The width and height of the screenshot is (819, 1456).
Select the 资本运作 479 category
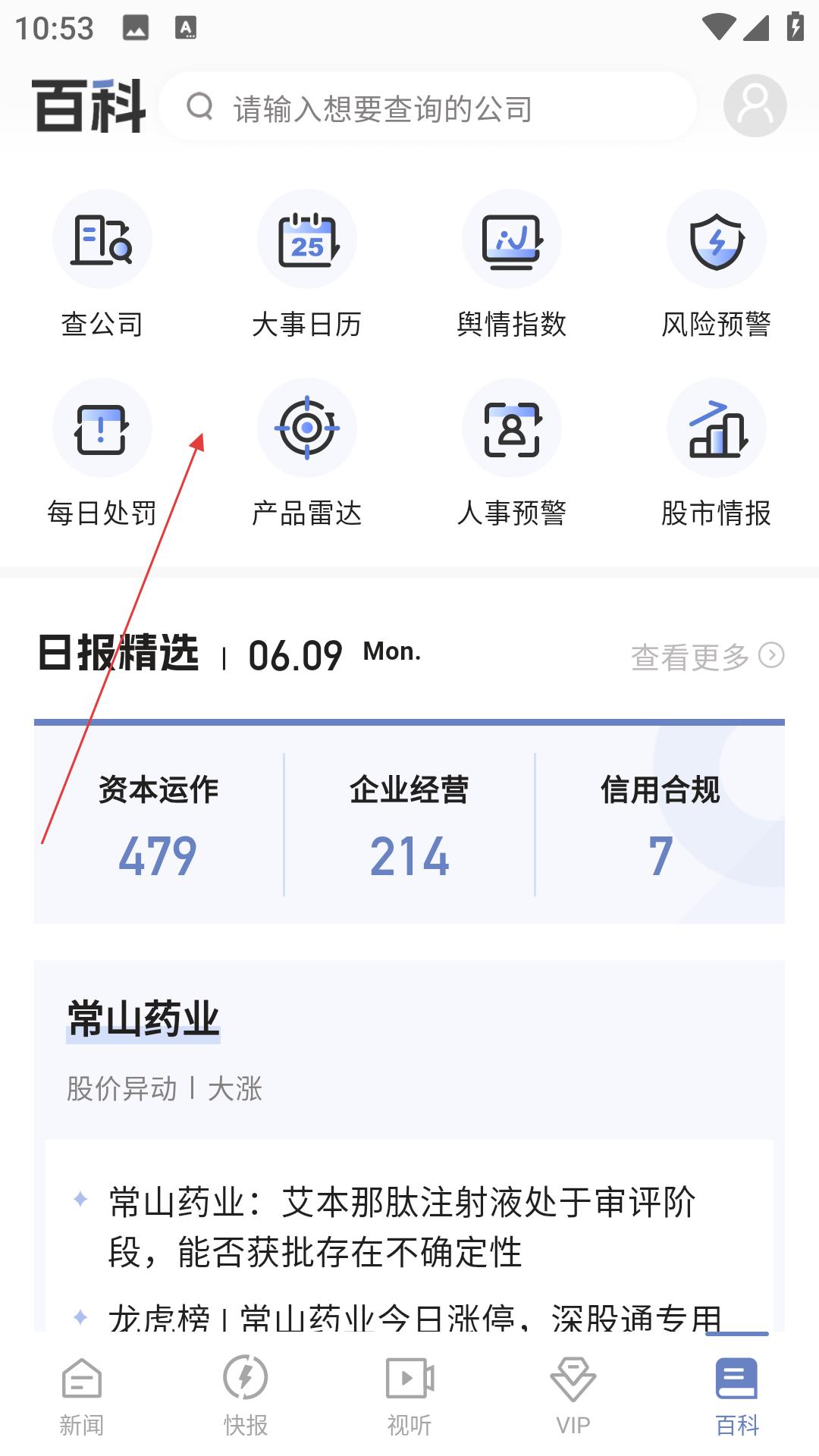(x=158, y=827)
